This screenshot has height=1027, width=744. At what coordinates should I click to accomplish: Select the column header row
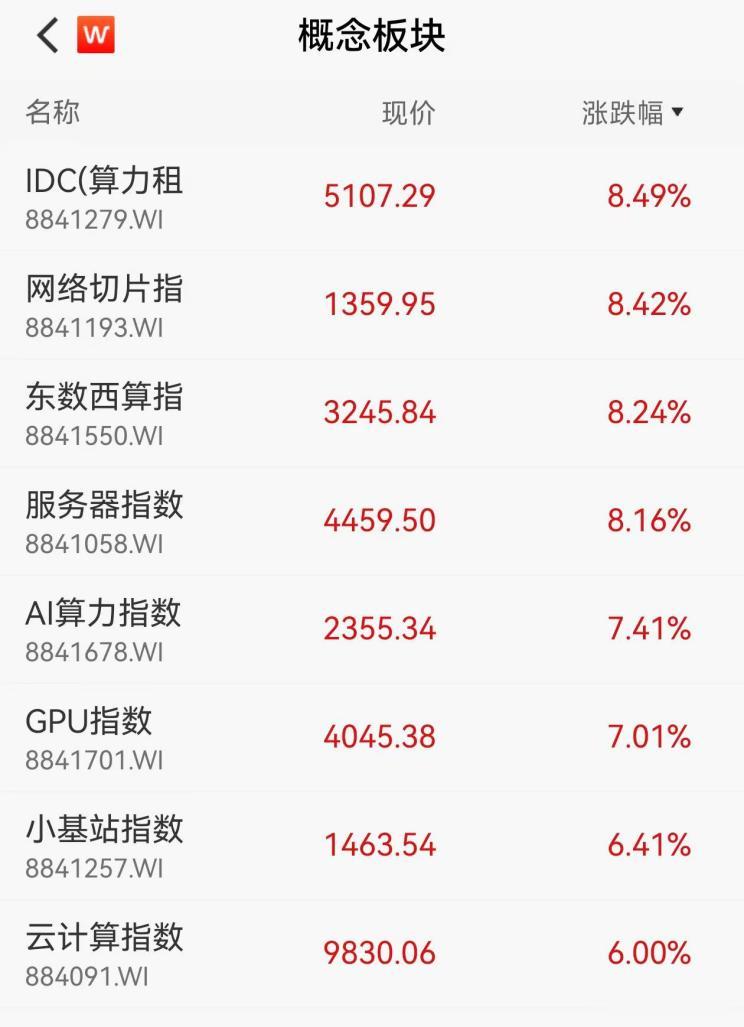[372, 113]
